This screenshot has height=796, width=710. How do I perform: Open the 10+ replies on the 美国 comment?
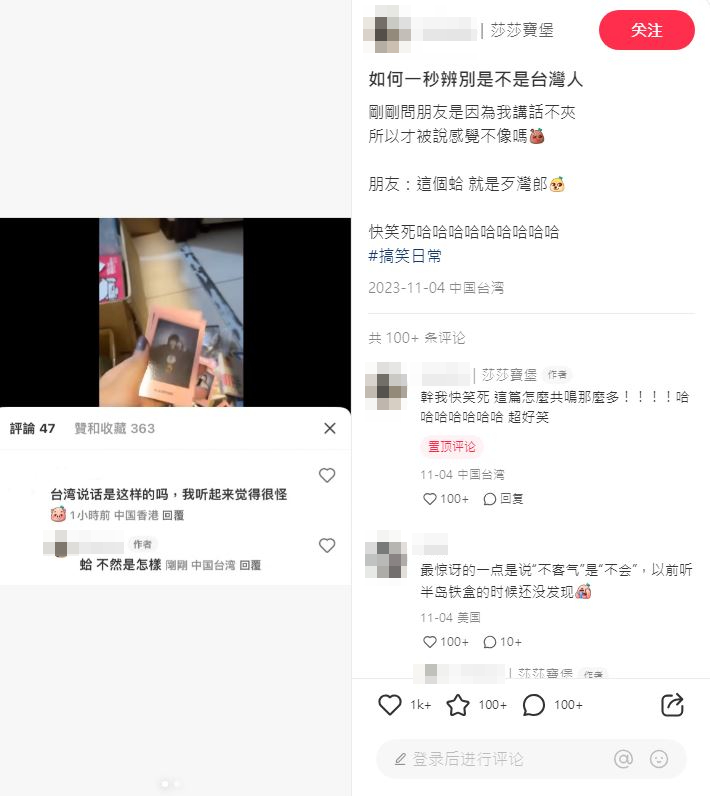click(503, 641)
